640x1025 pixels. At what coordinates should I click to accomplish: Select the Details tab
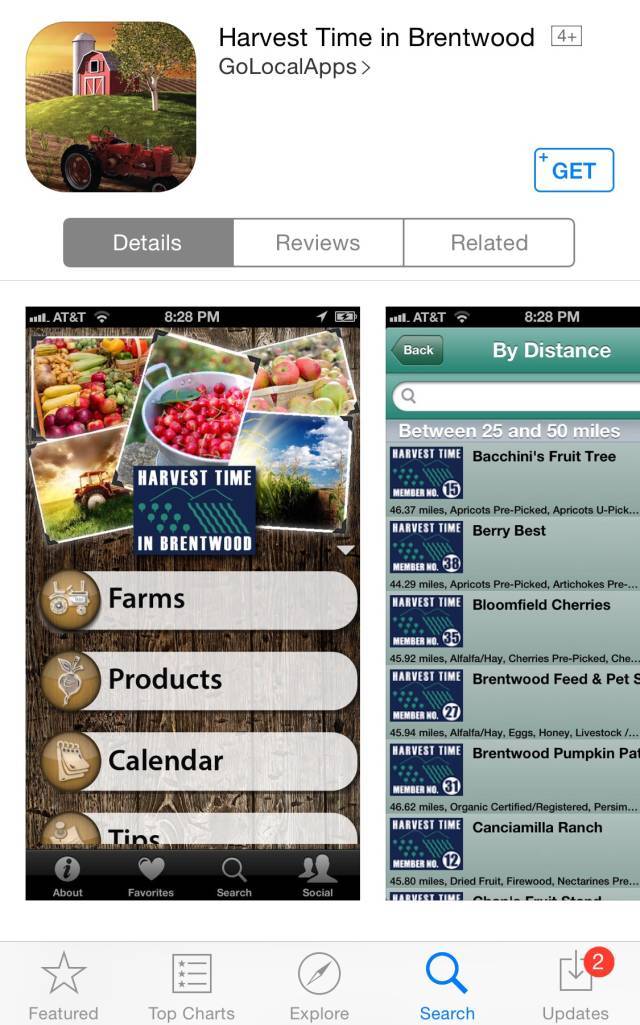148,243
